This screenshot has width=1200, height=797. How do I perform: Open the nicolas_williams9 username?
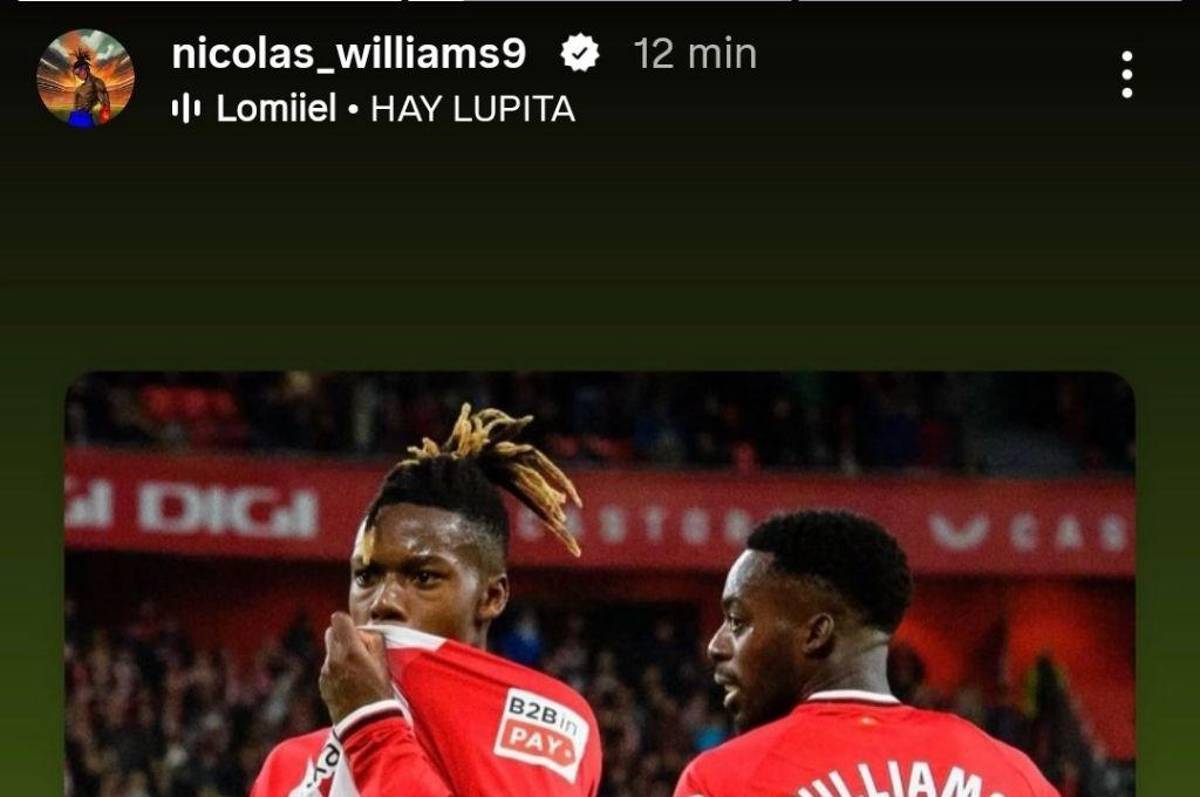[x=348, y=53]
